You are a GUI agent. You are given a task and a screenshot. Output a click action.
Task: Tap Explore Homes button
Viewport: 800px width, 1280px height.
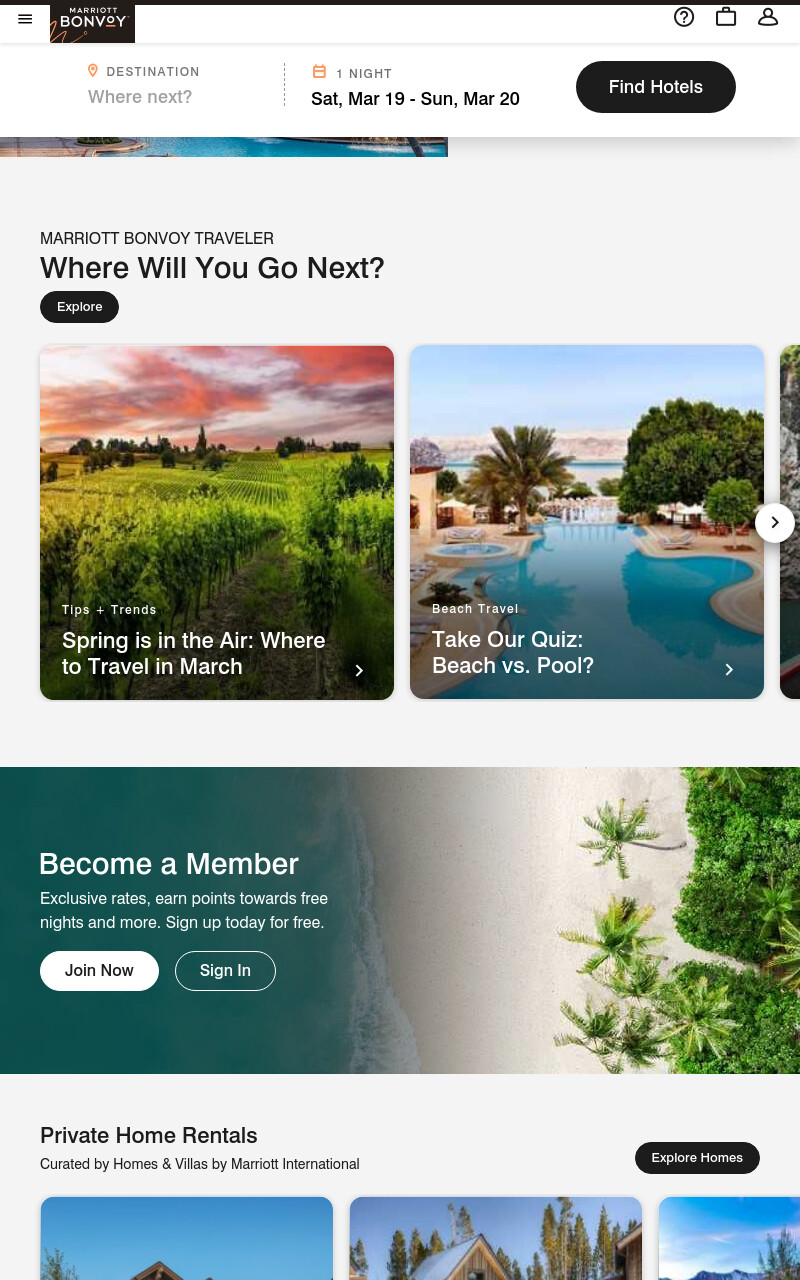point(697,1158)
